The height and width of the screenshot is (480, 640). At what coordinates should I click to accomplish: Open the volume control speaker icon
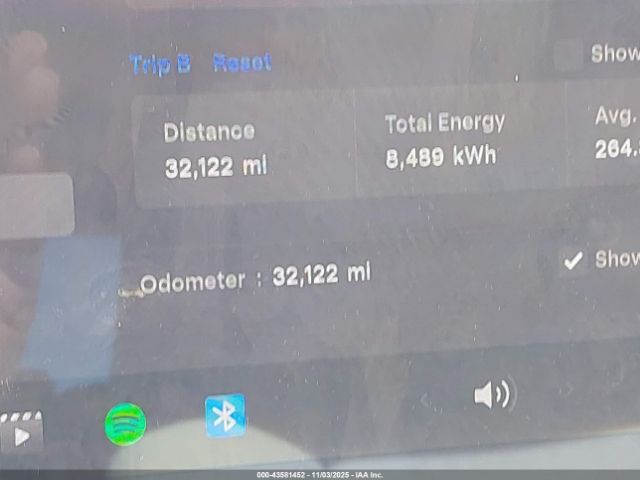pyautogui.click(x=492, y=395)
